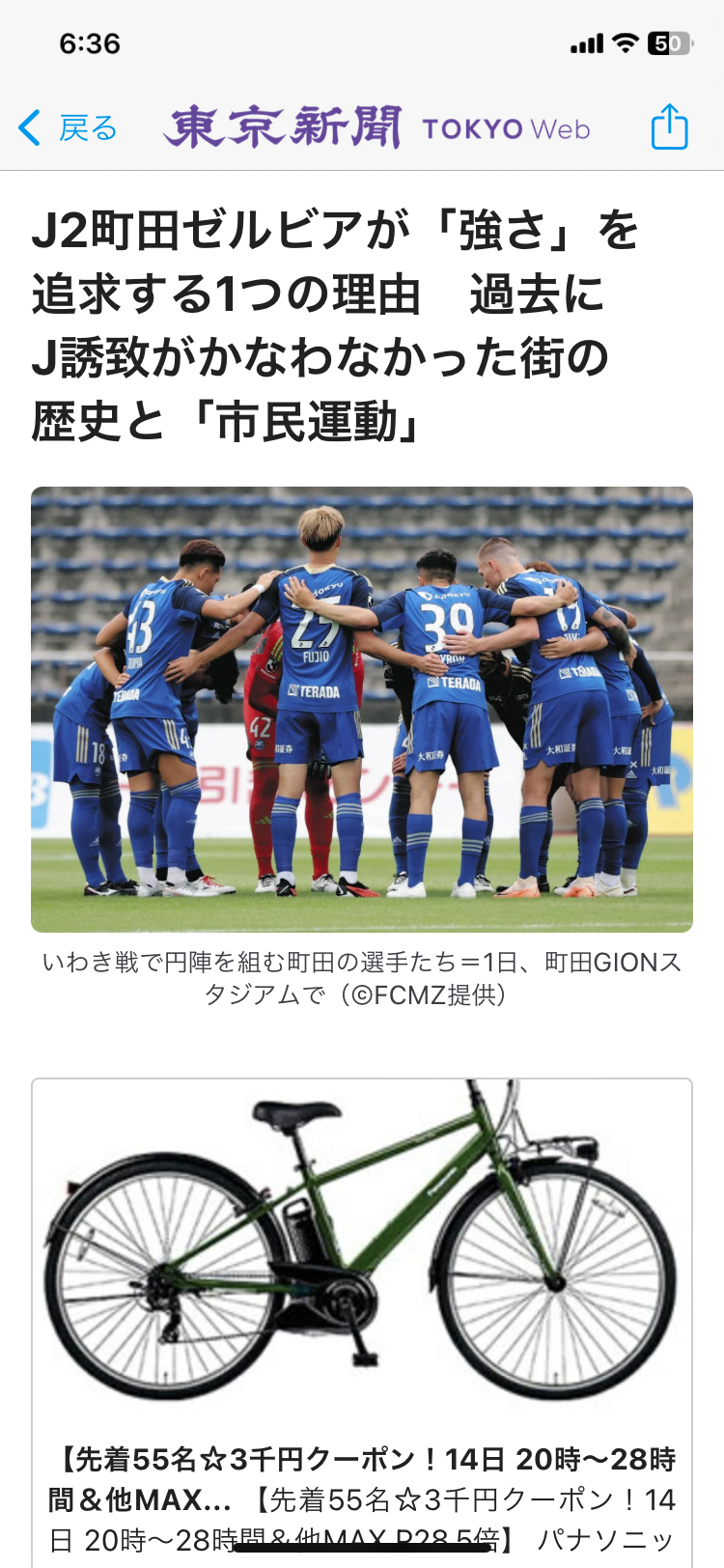
Task: Enlarge the Machida players huddle photo
Action: pyautogui.click(x=362, y=710)
